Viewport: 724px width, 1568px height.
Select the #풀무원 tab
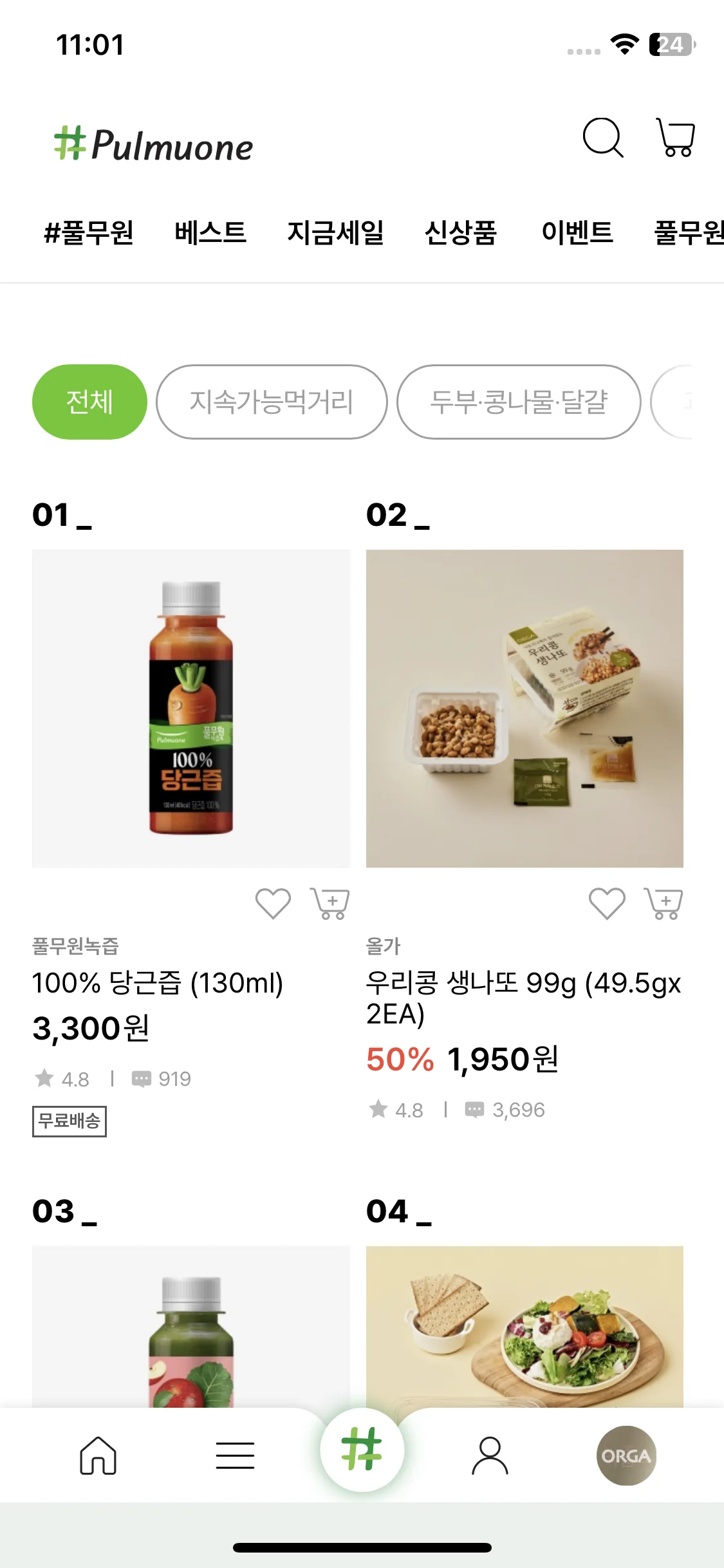(89, 232)
